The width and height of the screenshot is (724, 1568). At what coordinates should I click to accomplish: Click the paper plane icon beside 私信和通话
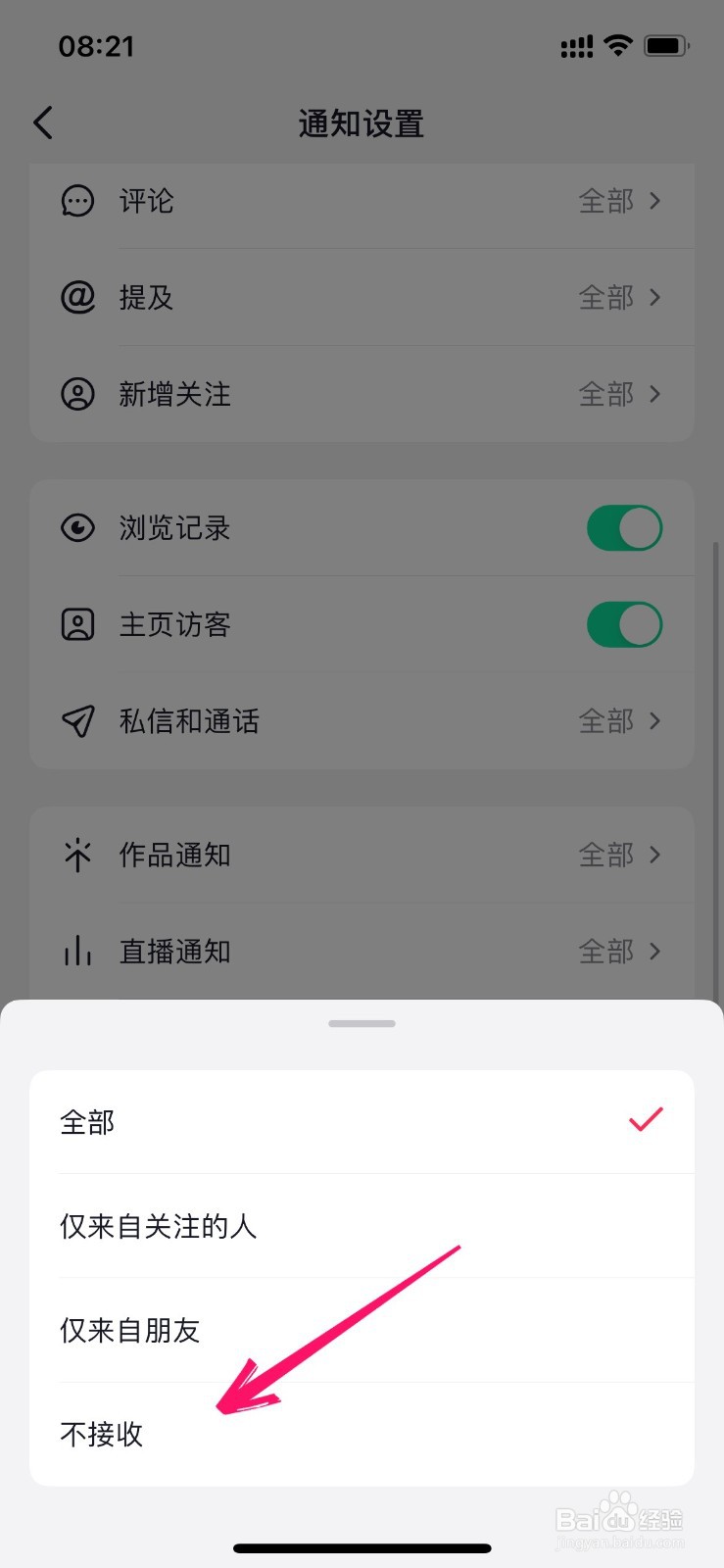click(x=77, y=720)
